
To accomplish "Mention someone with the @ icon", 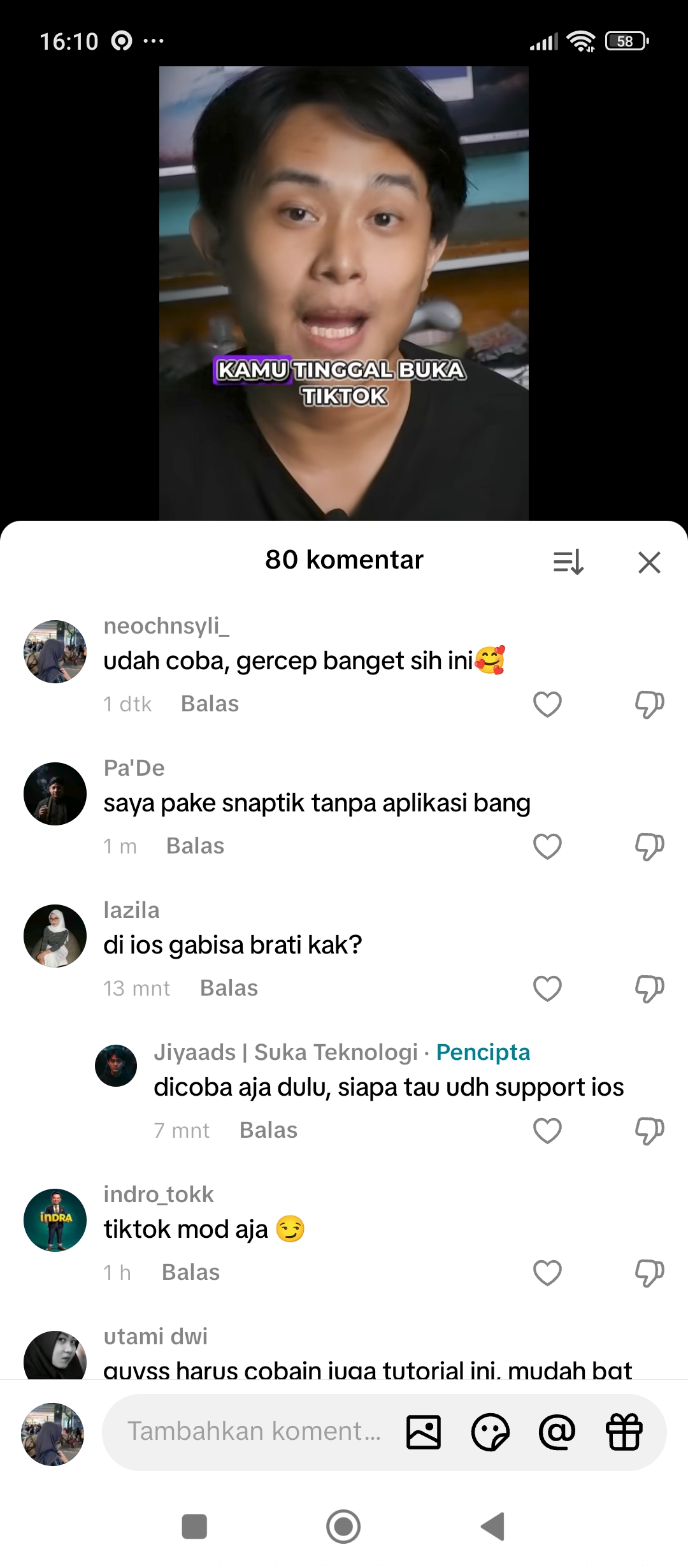I will point(557,1432).
